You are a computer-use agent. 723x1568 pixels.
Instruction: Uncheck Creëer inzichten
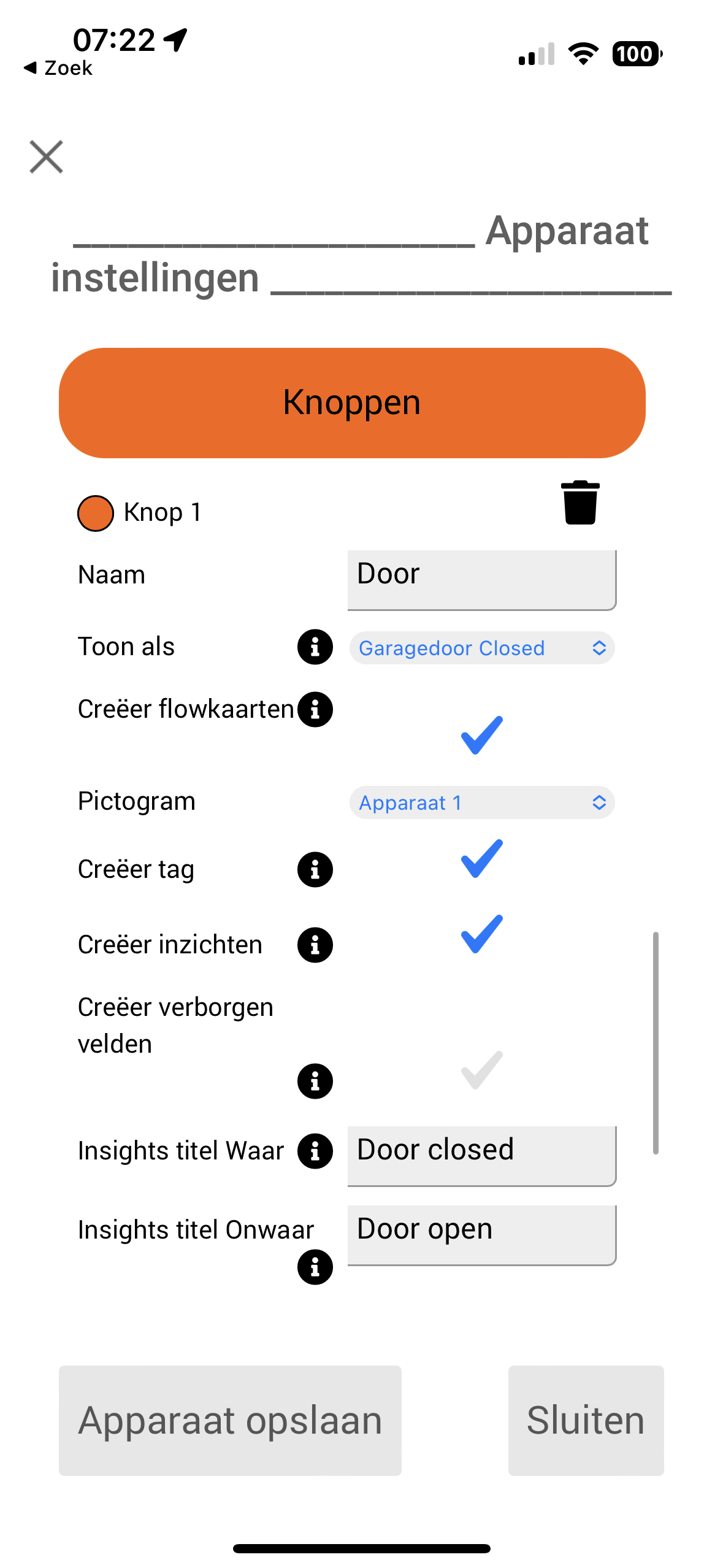point(481,934)
